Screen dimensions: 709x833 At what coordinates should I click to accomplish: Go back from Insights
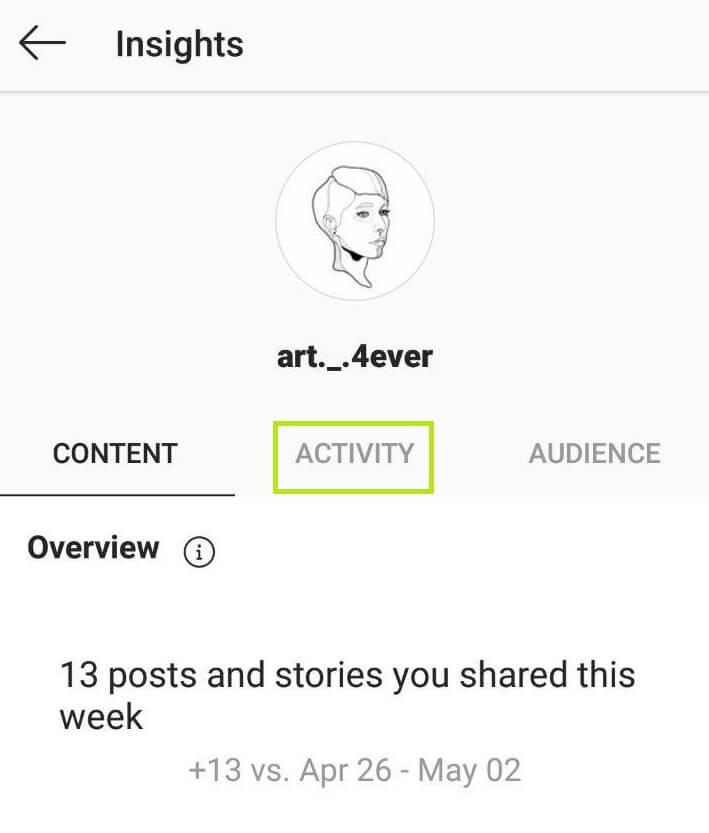[x=42, y=44]
